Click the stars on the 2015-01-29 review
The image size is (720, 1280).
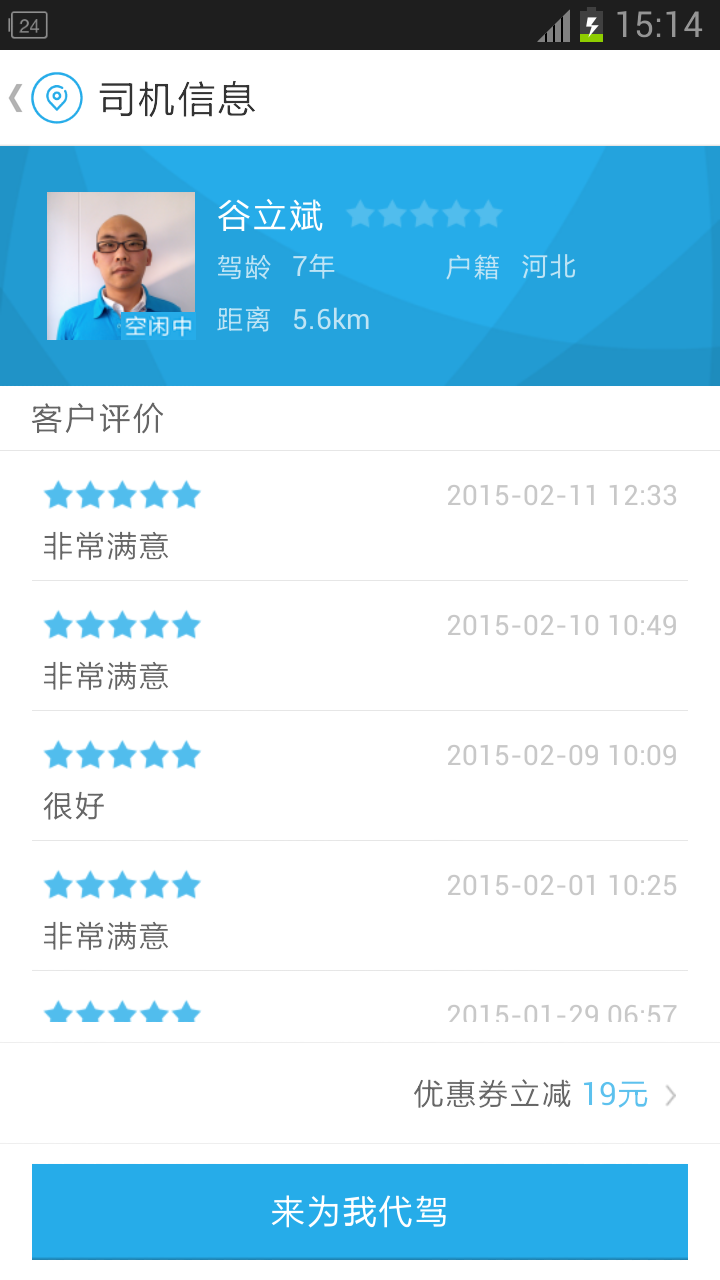pyautogui.click(x=122, y=1012)
